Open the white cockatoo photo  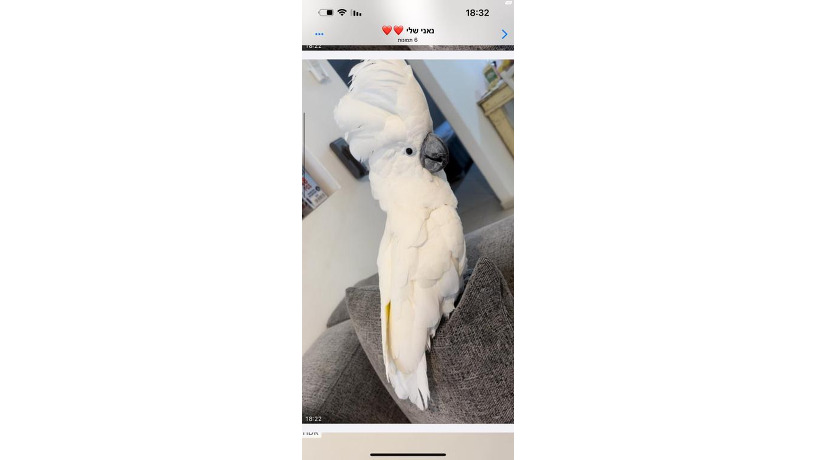point(408,240)
